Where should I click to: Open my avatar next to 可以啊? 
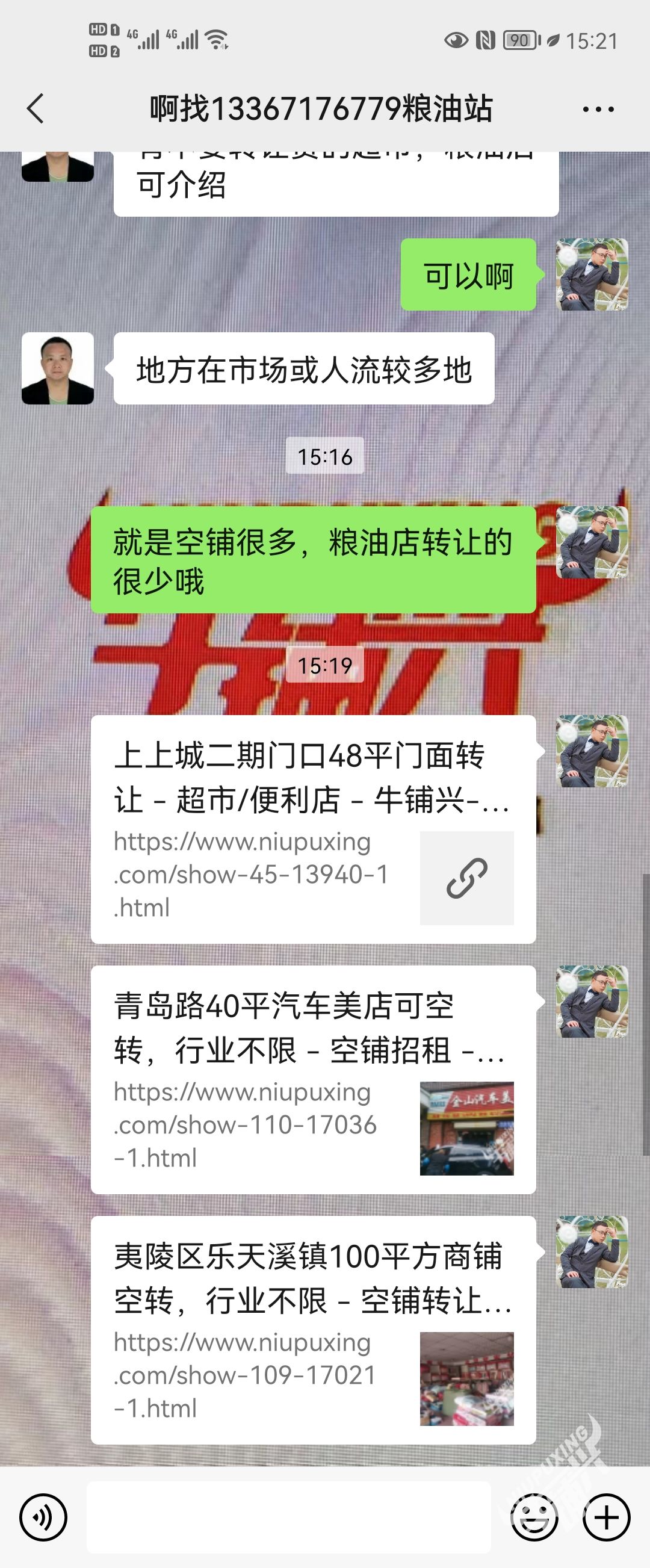[x=592, y=274]
